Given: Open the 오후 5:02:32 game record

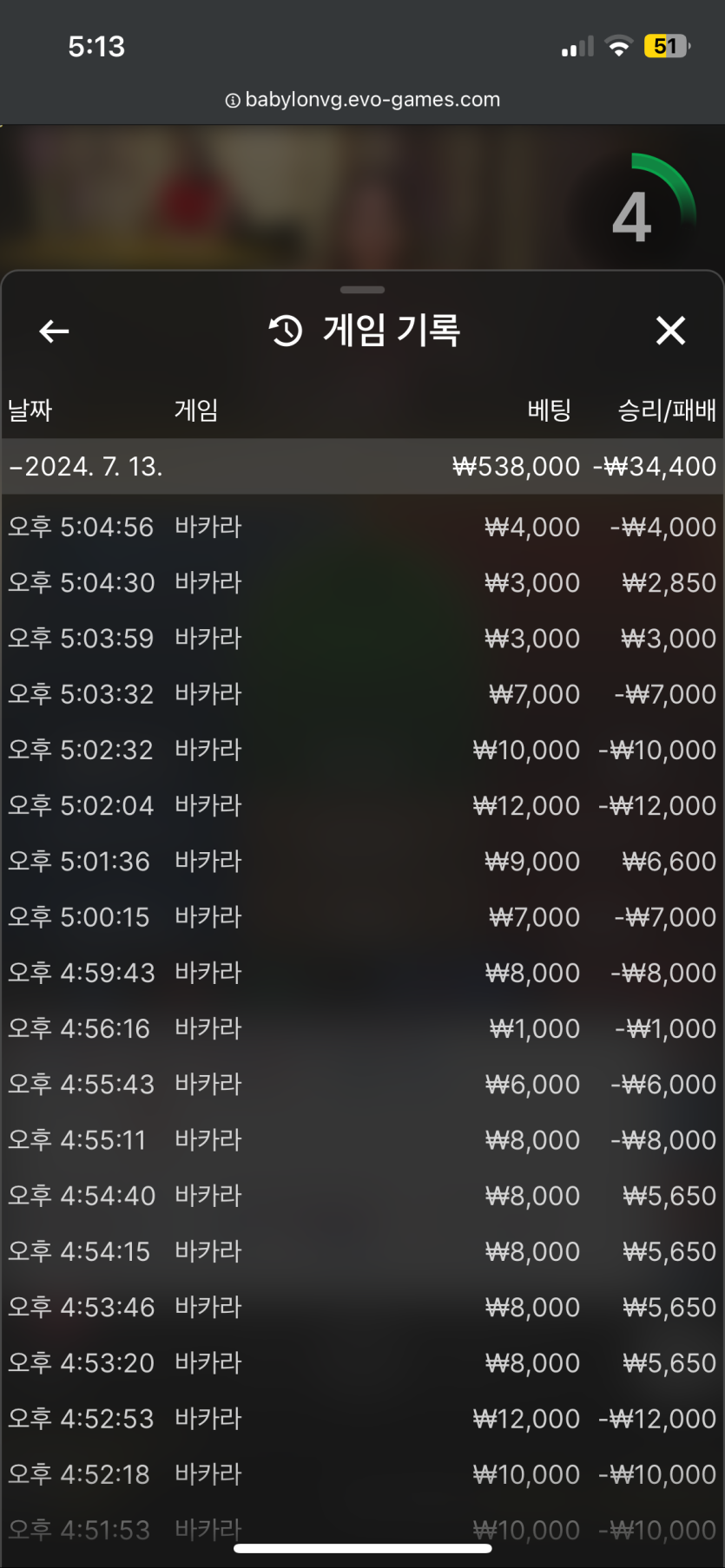Looking at the screenshot, I should point(362,750).
